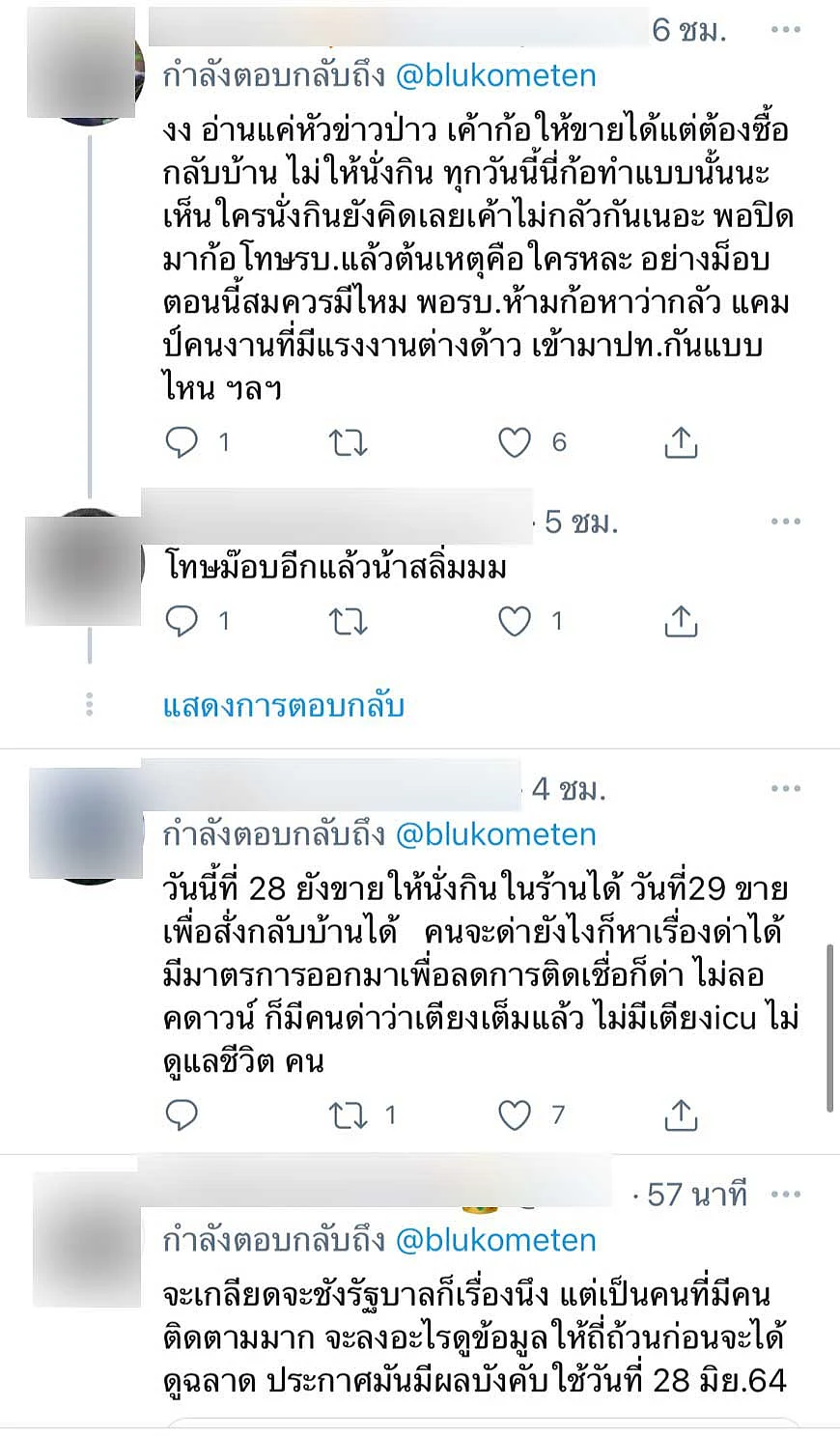Viewport: 840px width, 1436px height.
Task: Open @blukometen mention in the 6 ชม. tweet
Action: (496, 75)
